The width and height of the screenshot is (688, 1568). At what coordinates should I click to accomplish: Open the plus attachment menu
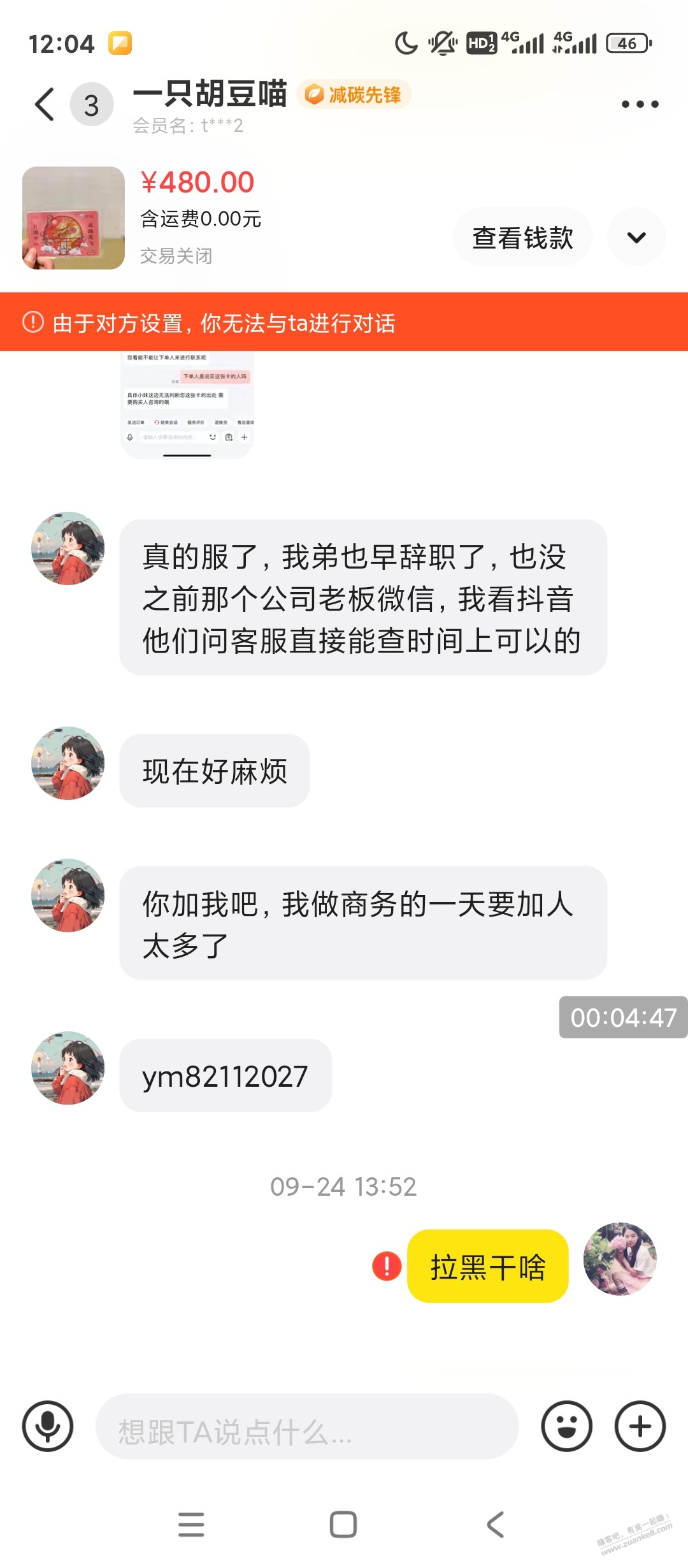[640, 1426]
